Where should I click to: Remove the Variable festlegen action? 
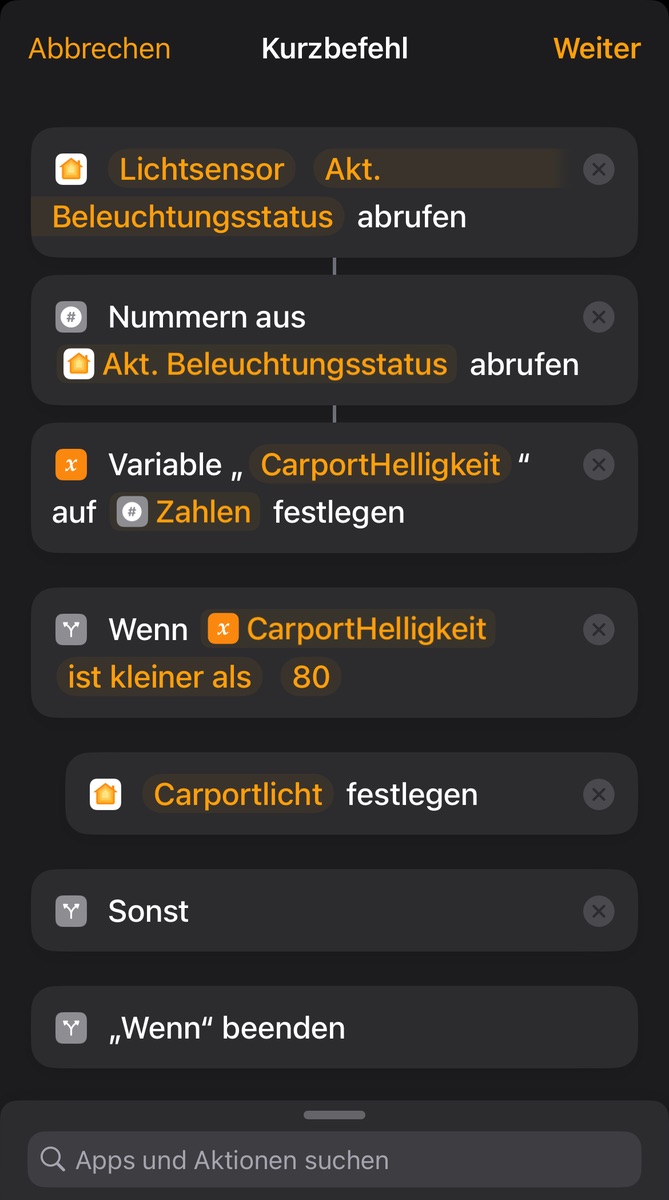point(598,464)
